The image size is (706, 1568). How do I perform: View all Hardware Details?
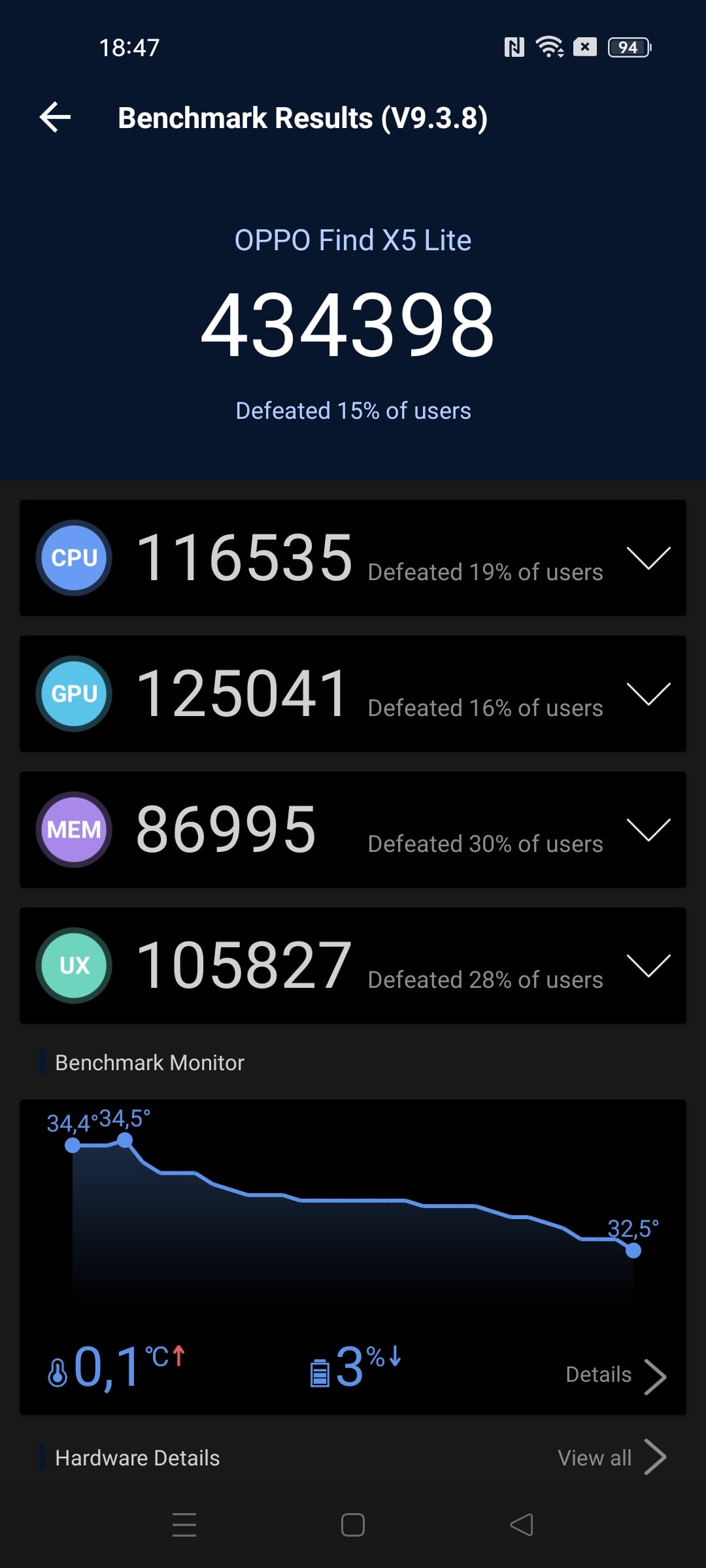coord(611,1458)
